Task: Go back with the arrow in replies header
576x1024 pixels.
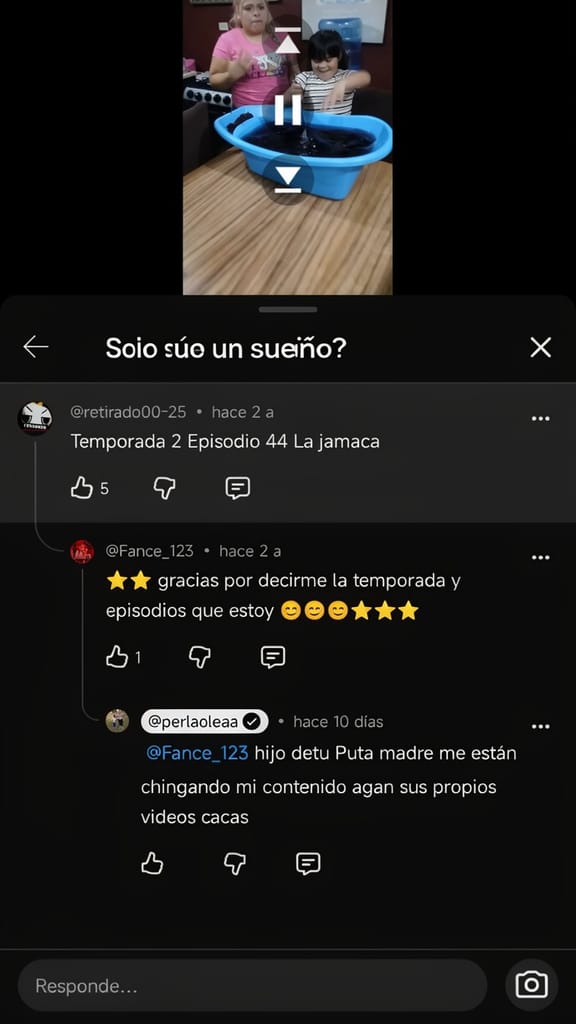Action: 36,347
